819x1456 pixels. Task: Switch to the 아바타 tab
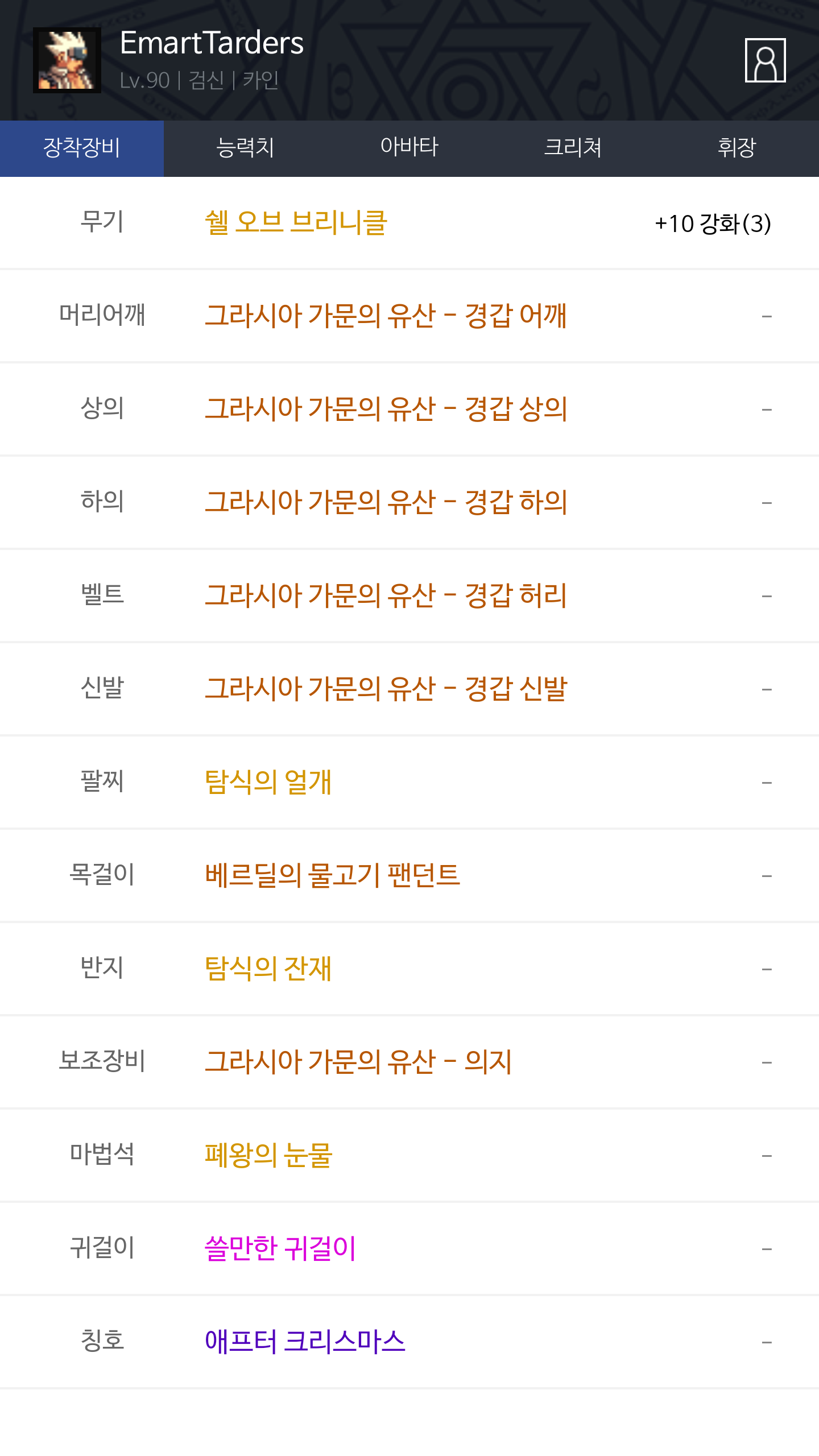[x=409, y=148]
